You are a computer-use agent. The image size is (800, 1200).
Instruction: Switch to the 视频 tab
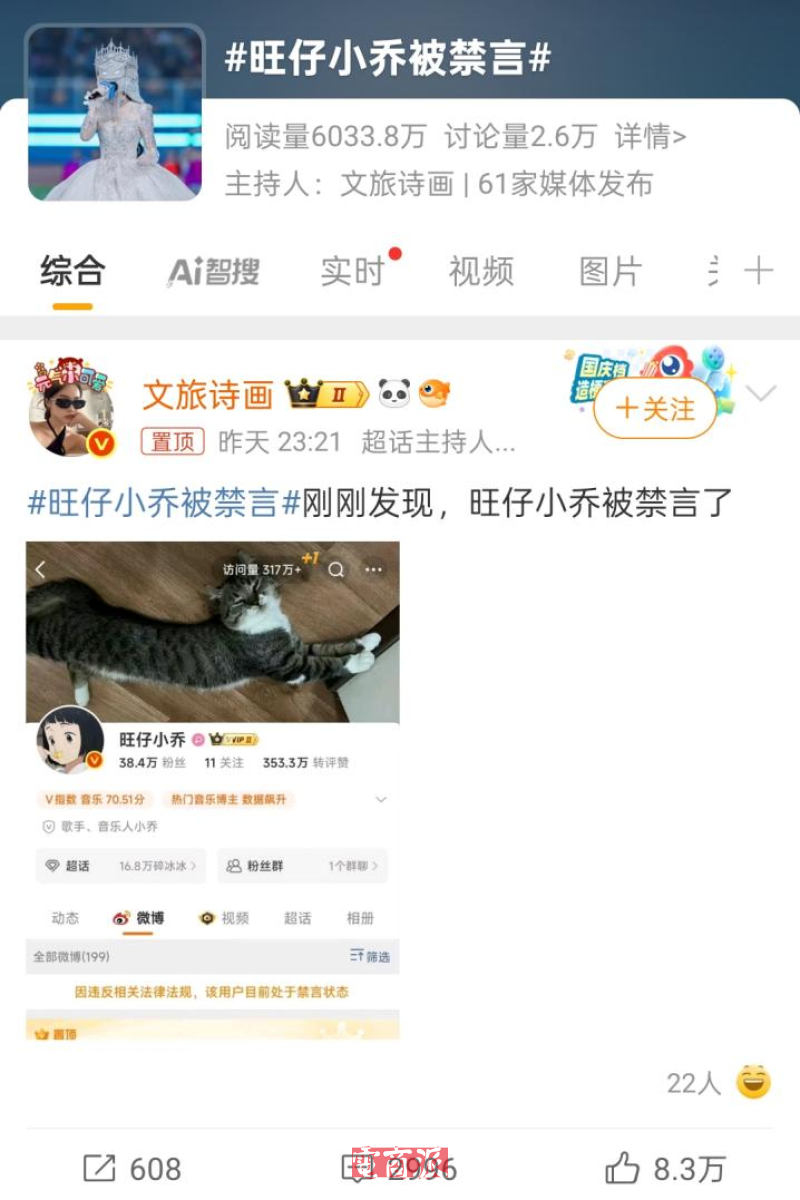point(481,271)
